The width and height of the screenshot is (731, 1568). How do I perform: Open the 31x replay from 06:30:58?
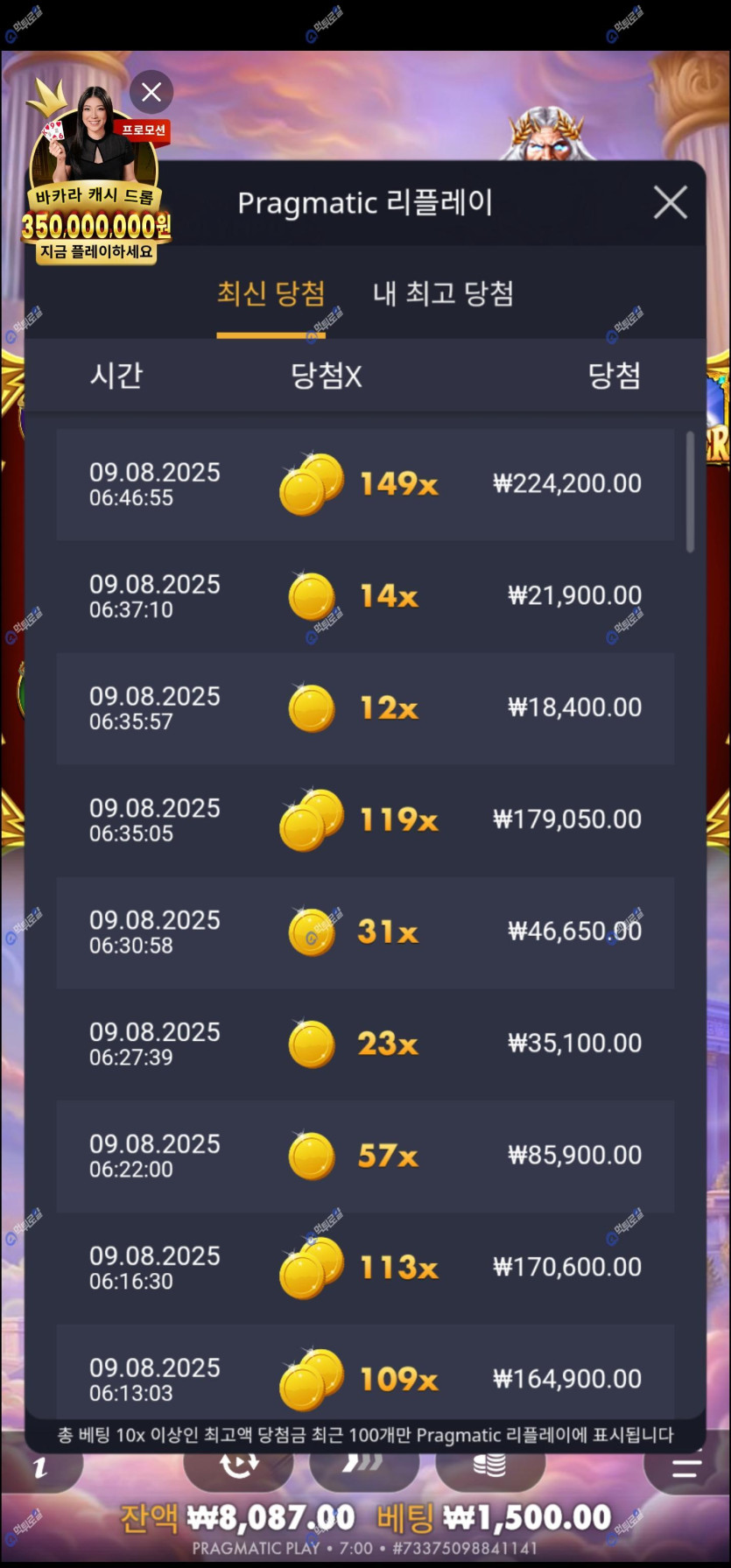365,932
